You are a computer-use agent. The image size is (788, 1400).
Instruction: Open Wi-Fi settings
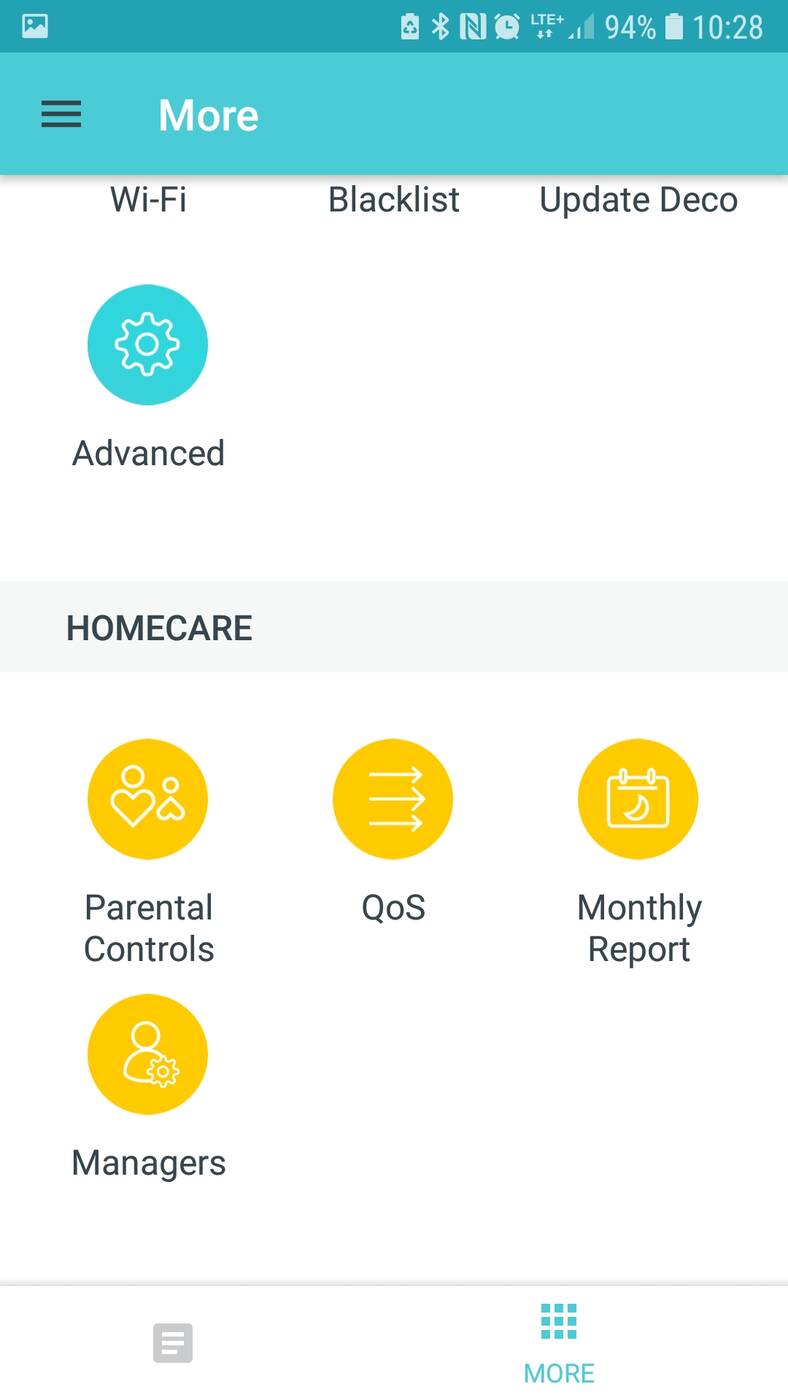(148, 200)
